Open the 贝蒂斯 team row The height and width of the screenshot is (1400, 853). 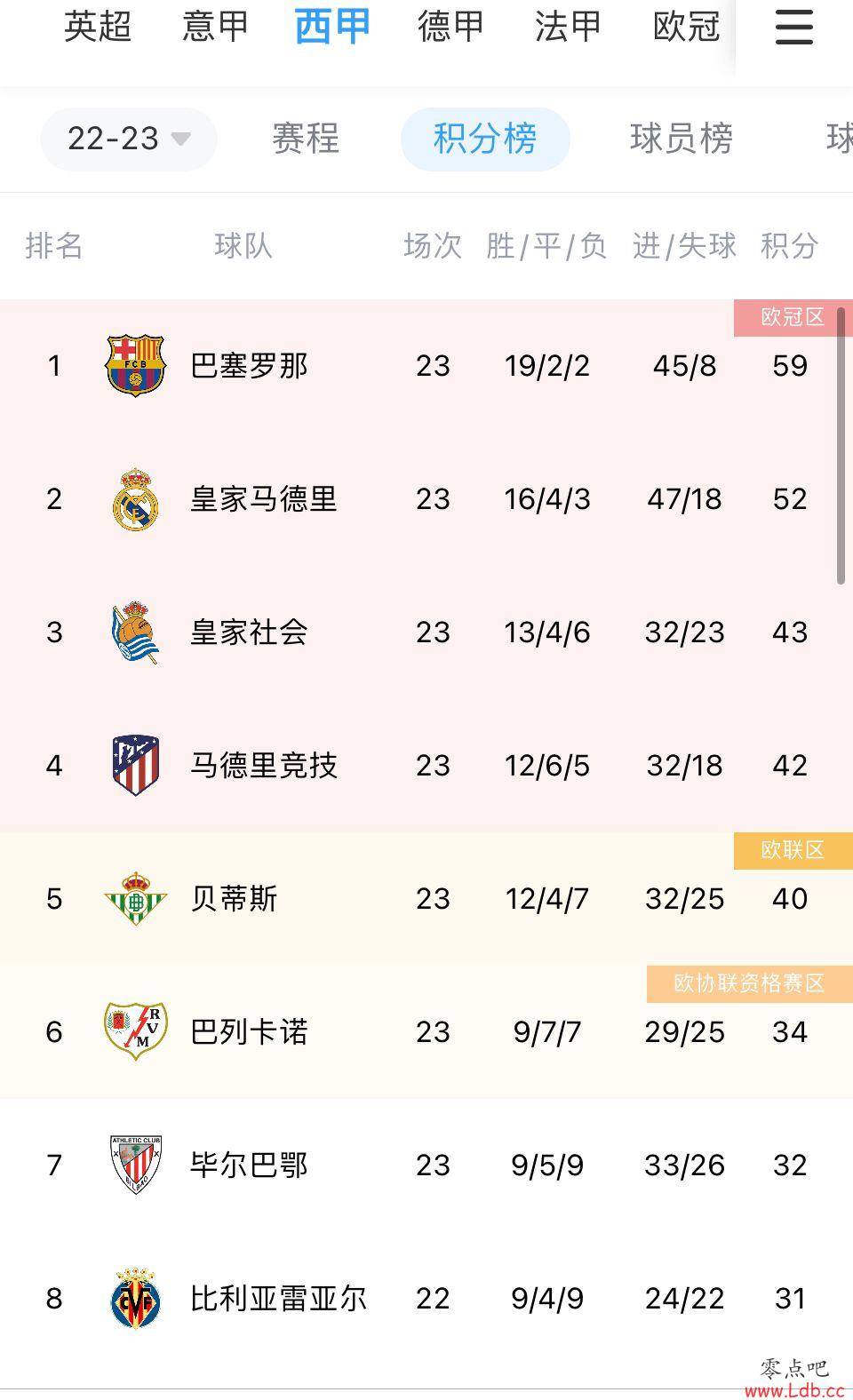pyautogui.click(x=234, y=899)
